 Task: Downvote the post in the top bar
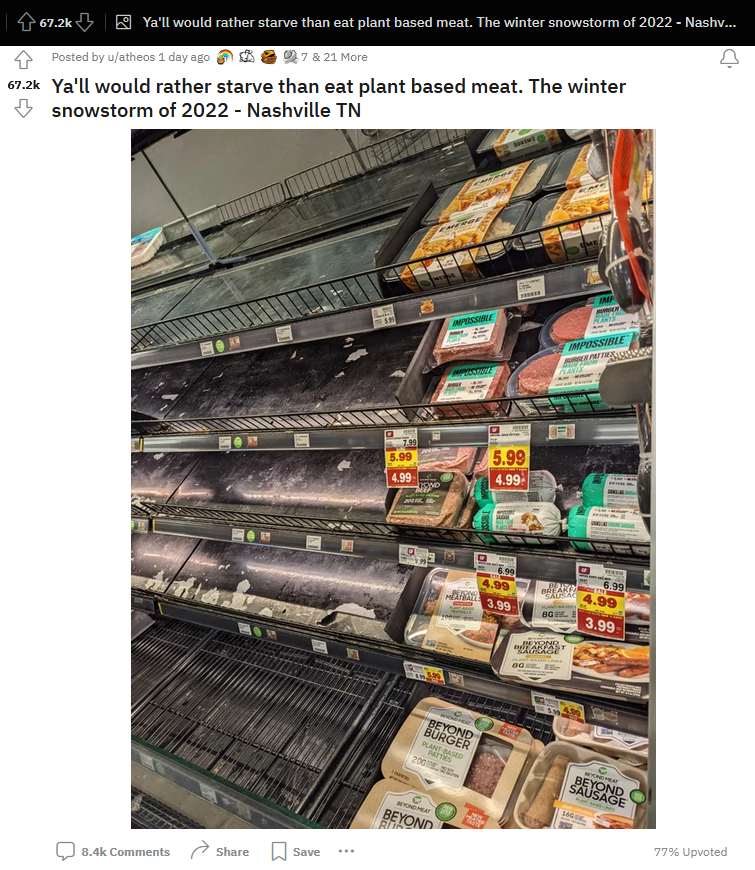[85, 22]
